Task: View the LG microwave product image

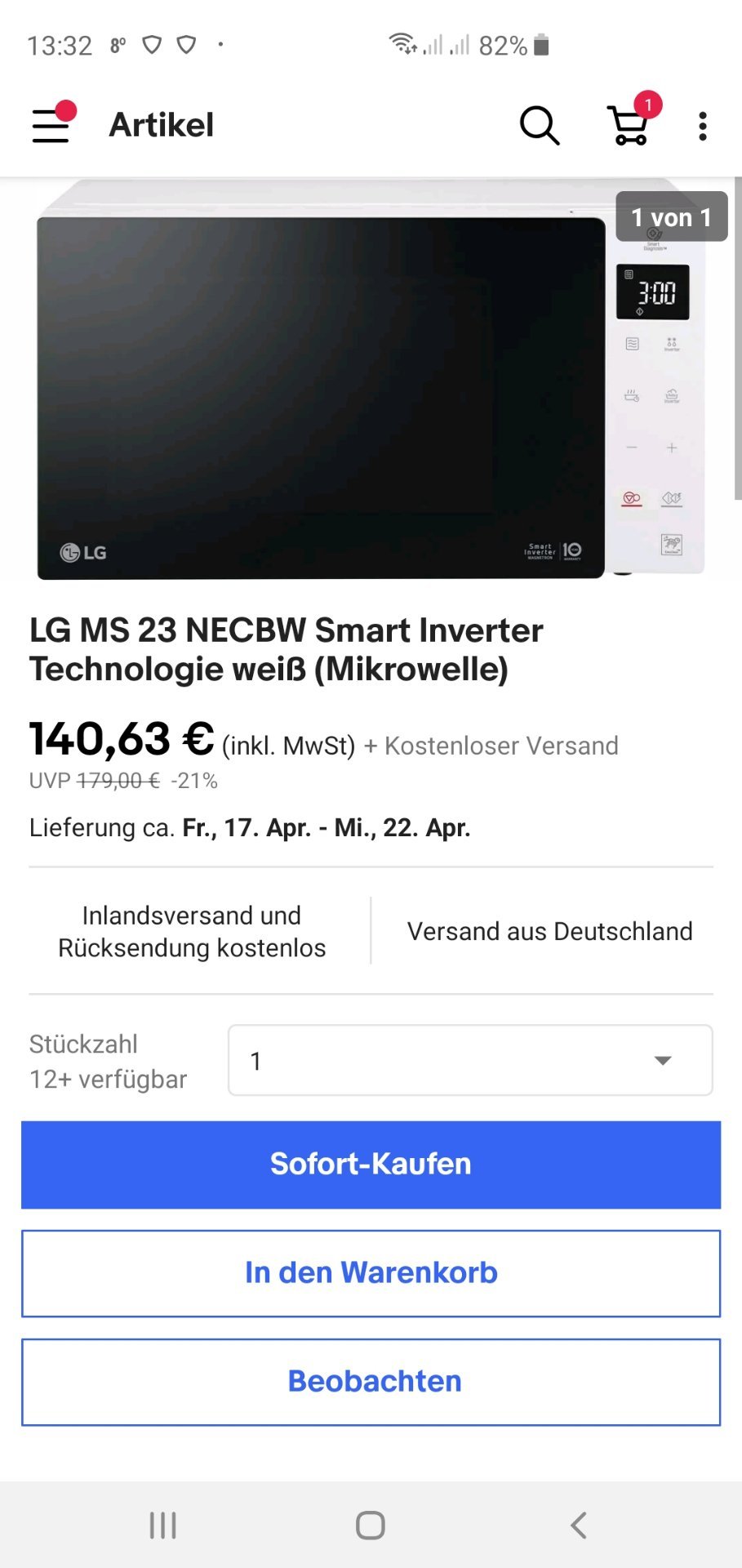Action: (x=371, y=380)
